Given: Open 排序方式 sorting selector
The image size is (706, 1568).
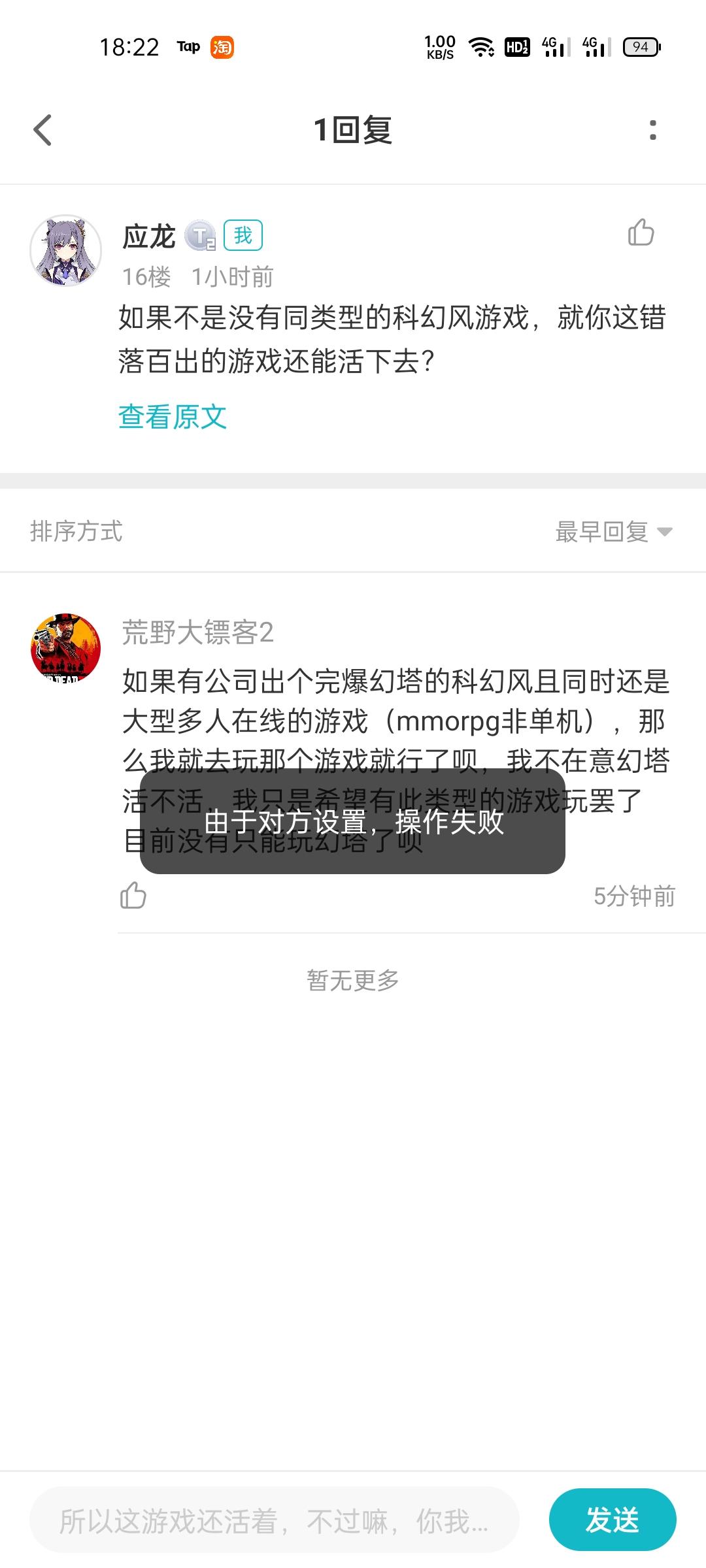Looking at the screenshot, I should pyautogui.click(x=76, y=531).
